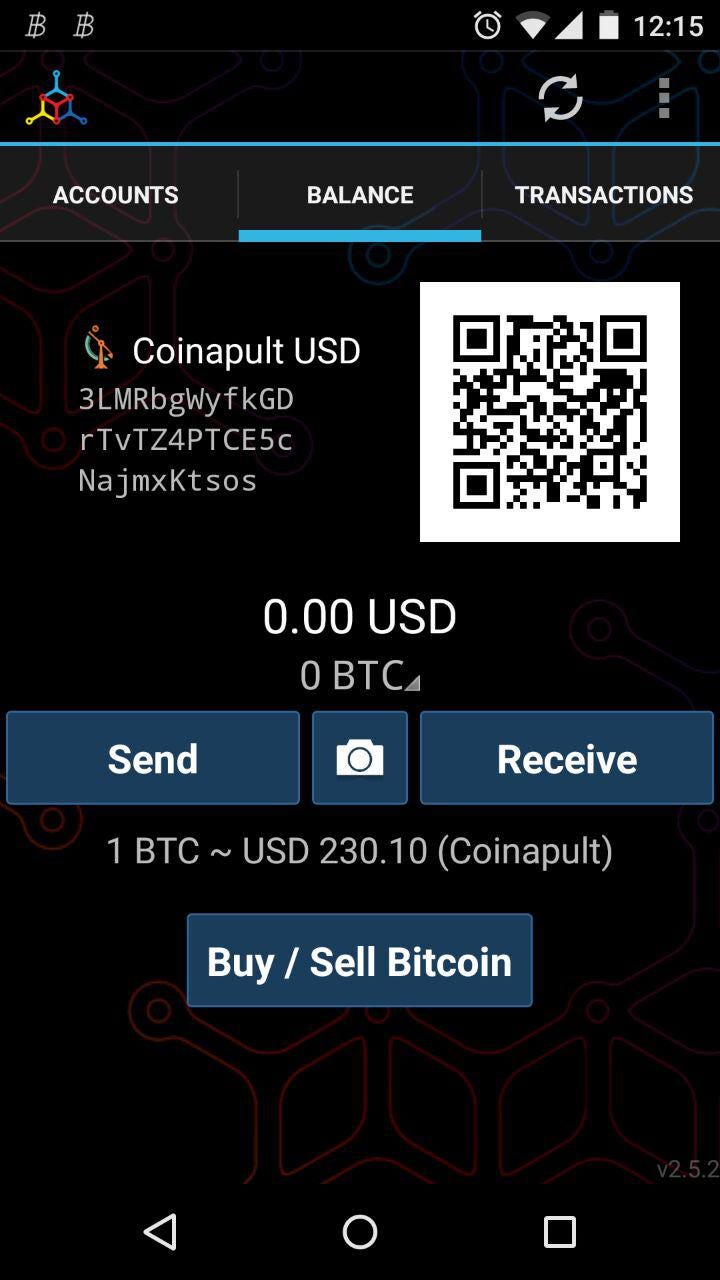Tap the Mycelium app logo icon
Image resolution: width=720 pixels, height=1280 pixels.
(55, 99)
